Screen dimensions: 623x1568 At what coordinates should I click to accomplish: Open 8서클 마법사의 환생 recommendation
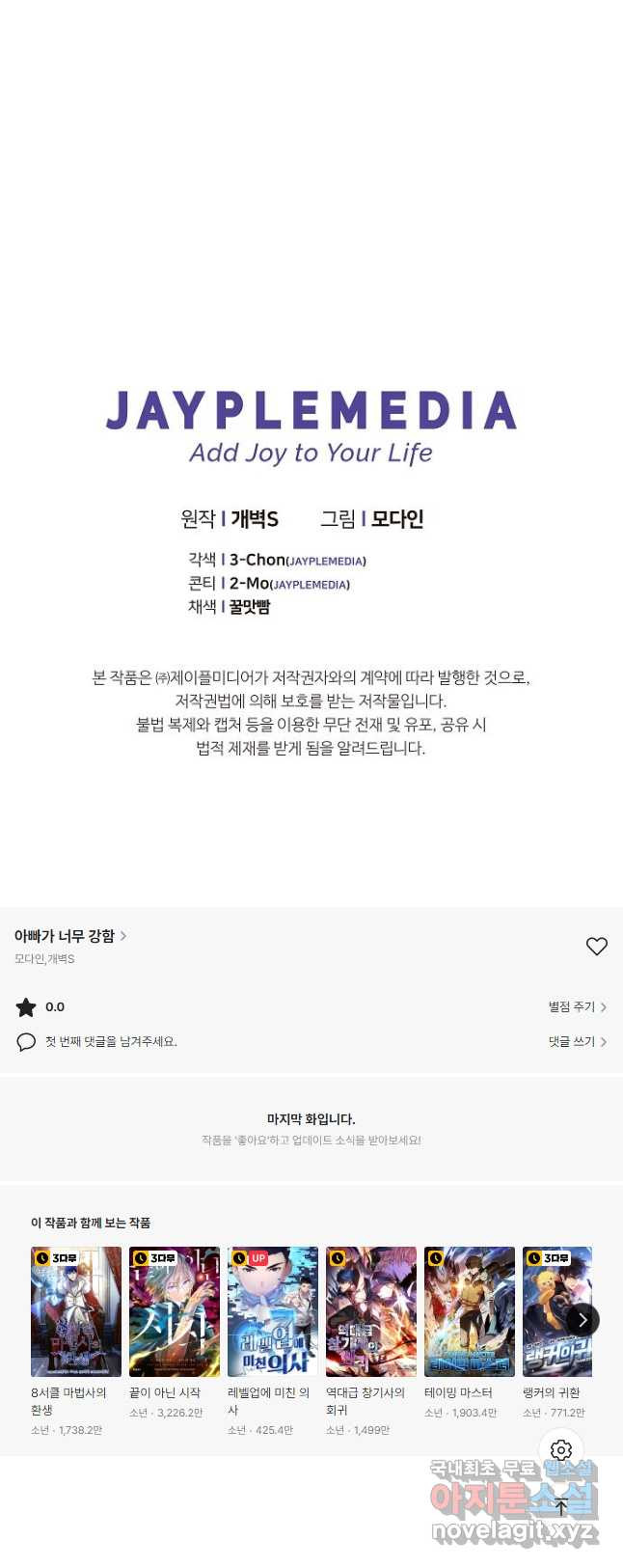pos(76,1311)
